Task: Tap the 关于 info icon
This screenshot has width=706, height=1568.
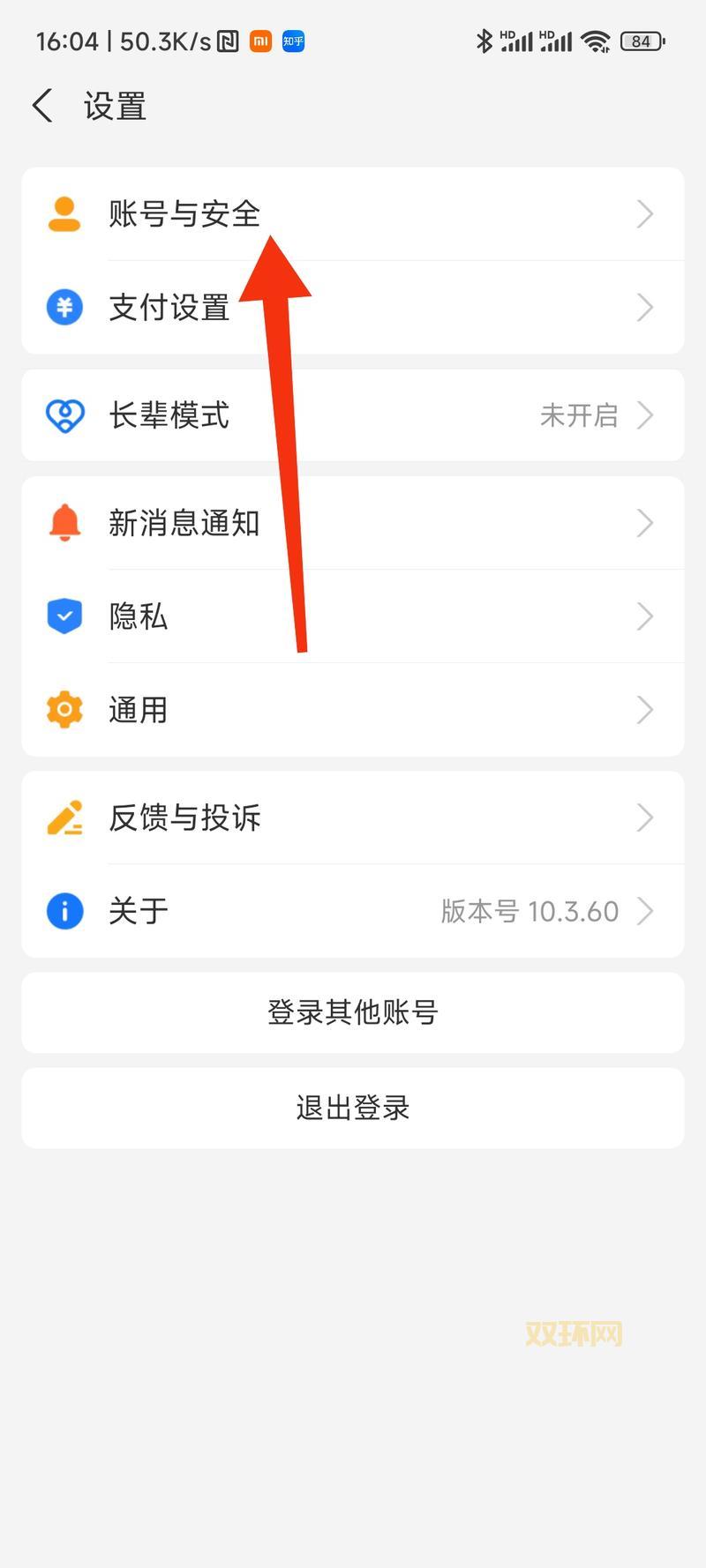Action: click(x=63, y=910)
